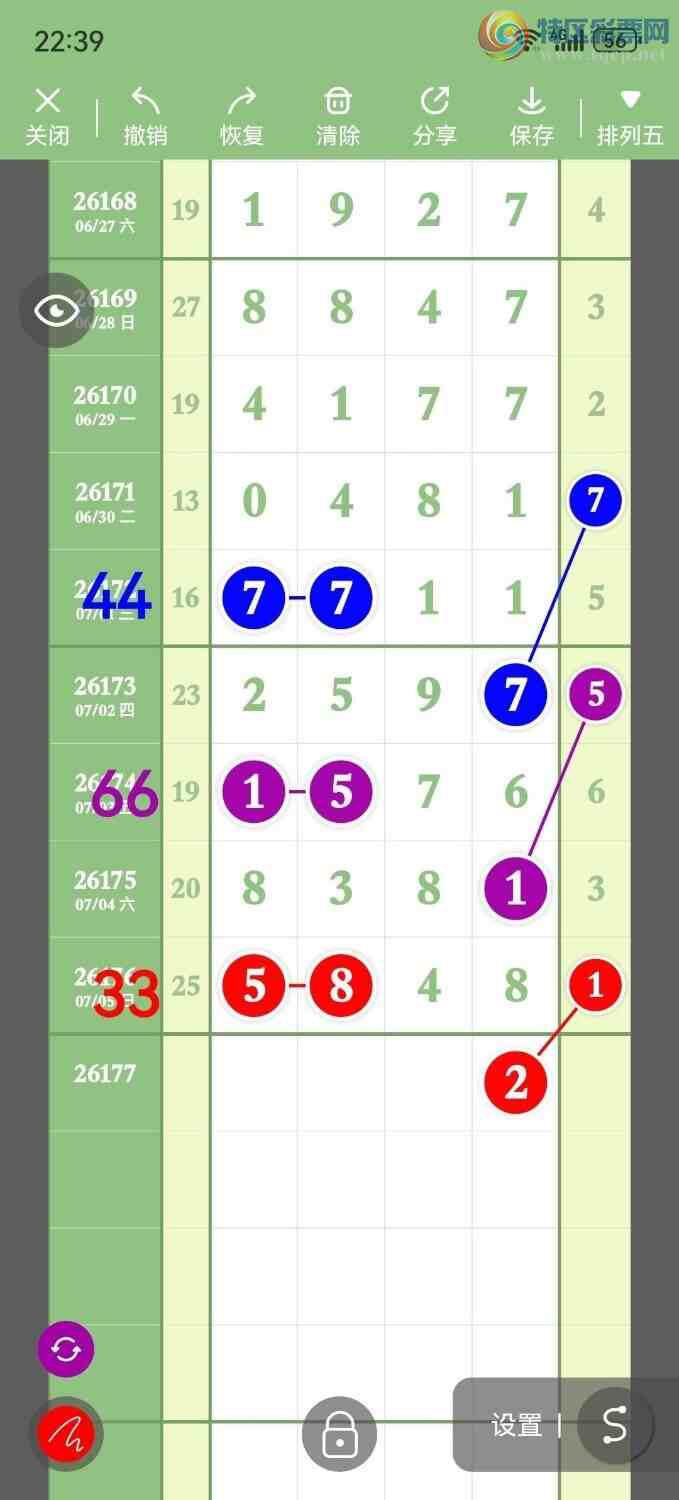
Task: Select the red scribble pen tool
Action: click(x=66, y=1435)
